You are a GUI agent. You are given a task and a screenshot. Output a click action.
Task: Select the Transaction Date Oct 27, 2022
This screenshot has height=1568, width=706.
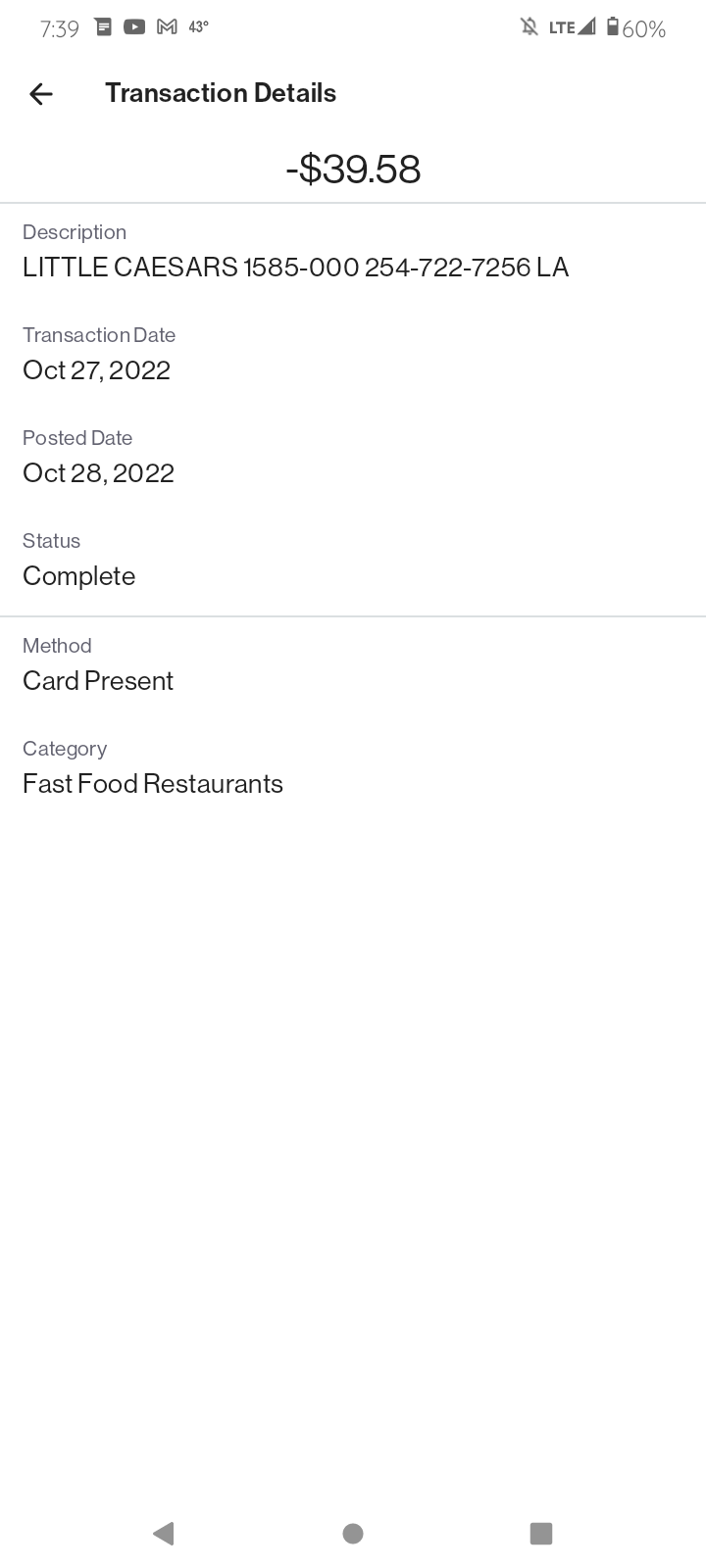[x=96, y=369]
